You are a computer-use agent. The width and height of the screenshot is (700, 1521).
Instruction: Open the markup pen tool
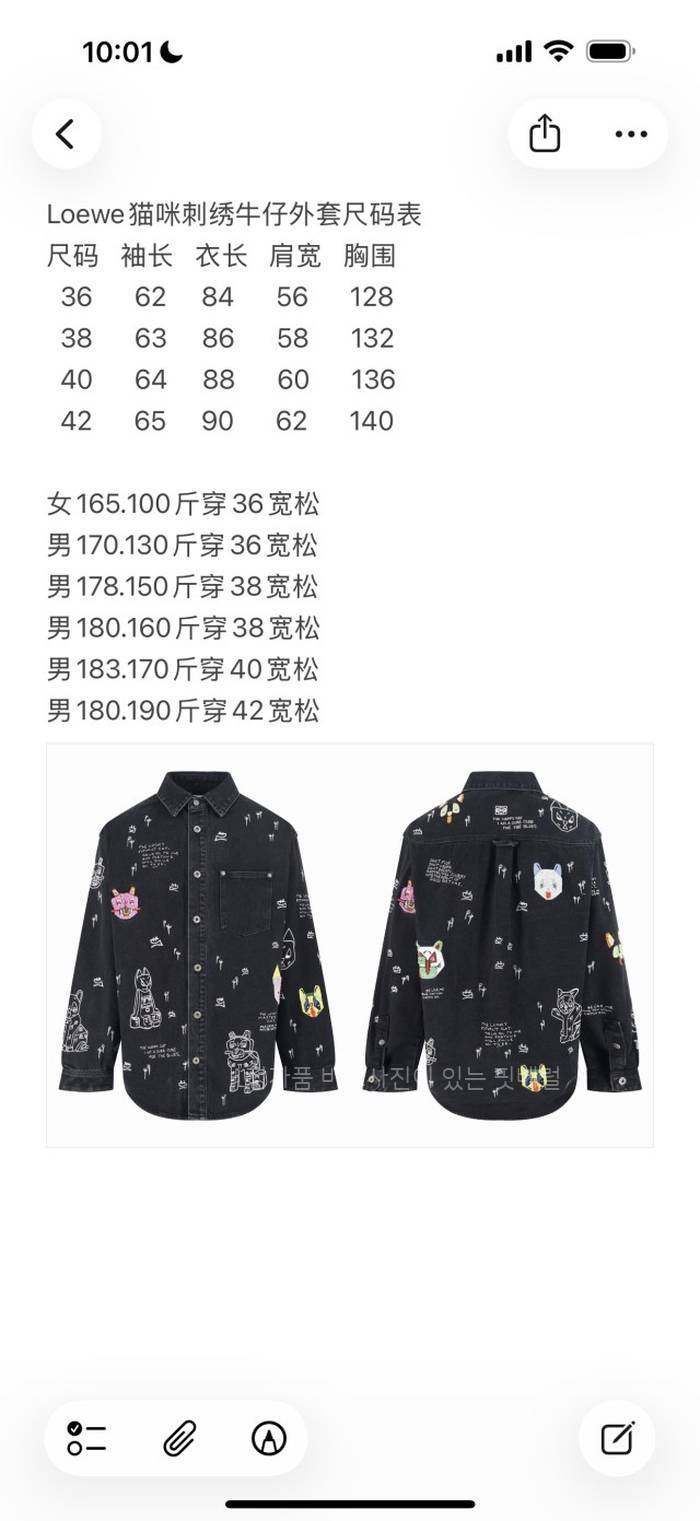(x=268, y=1438)
